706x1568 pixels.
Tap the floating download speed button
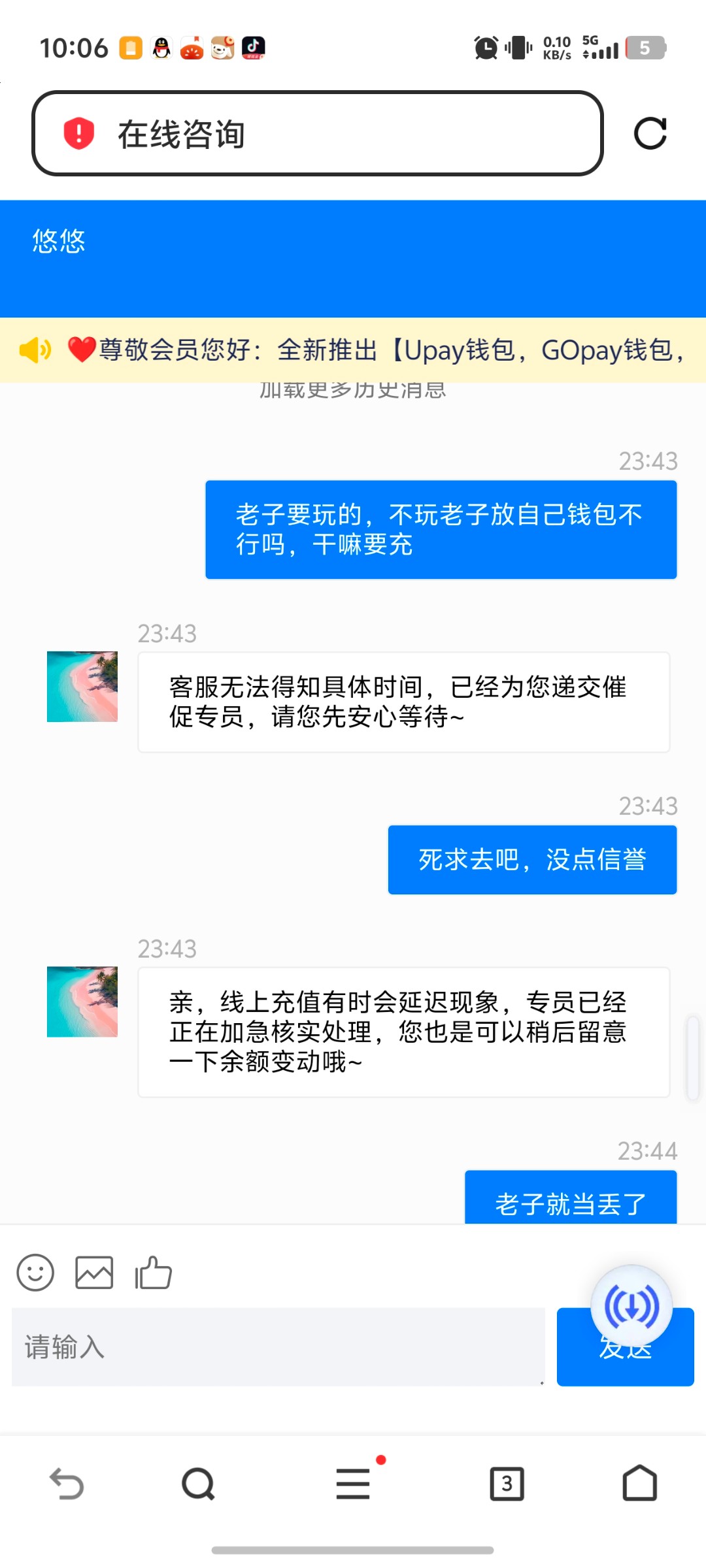(x=631, y=1307)
